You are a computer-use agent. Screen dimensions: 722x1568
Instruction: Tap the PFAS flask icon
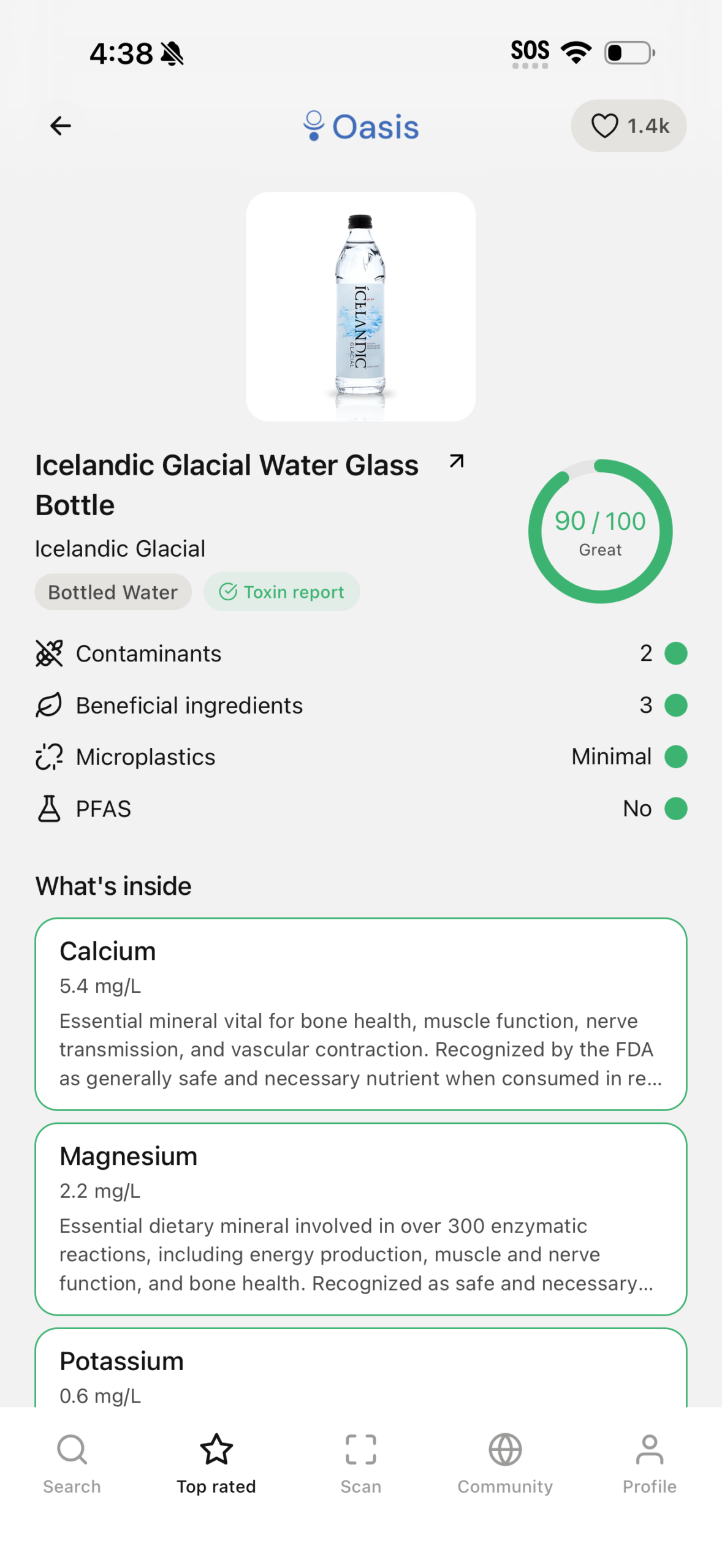click(x=48, y=808)
